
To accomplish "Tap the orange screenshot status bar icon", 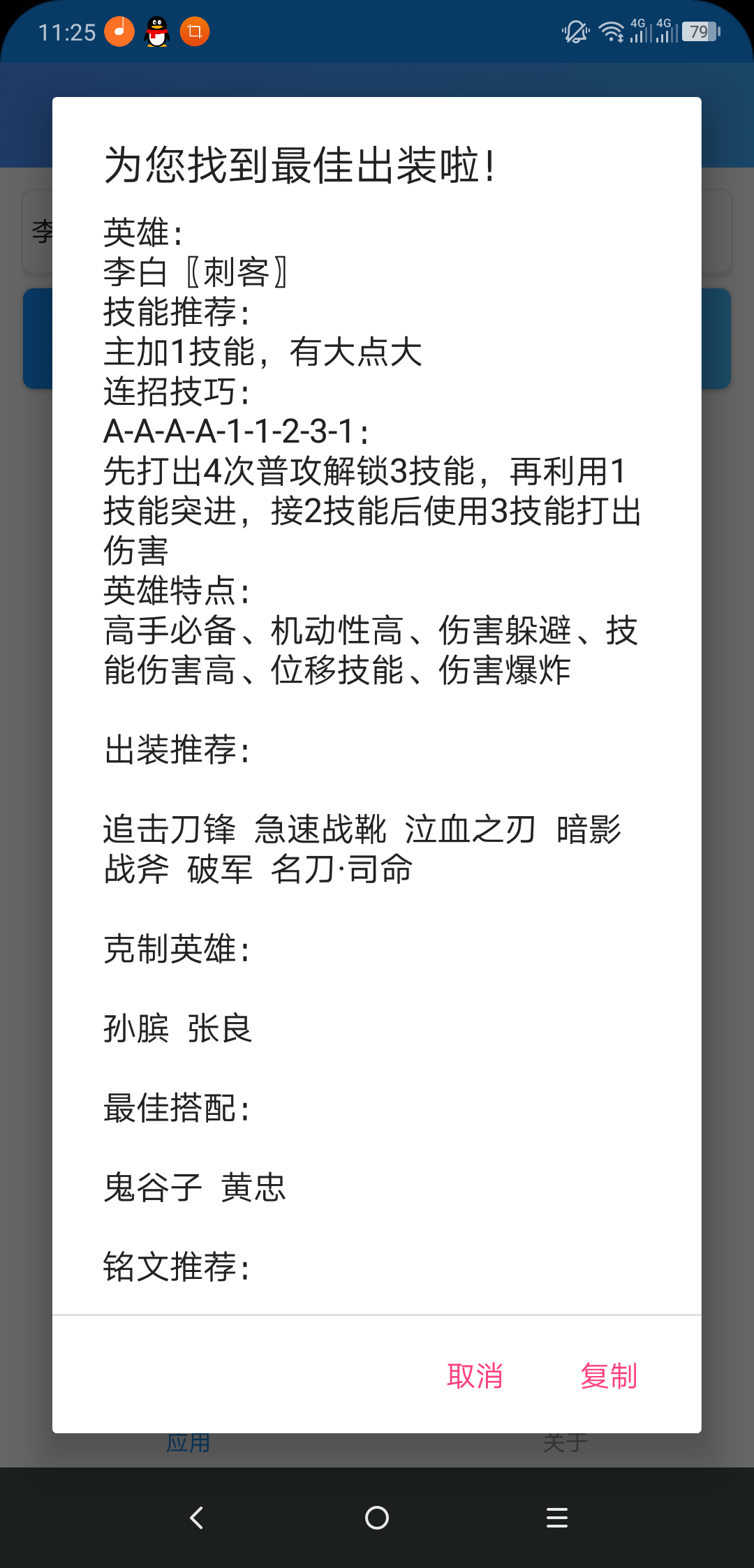I will tap(194, 31).
